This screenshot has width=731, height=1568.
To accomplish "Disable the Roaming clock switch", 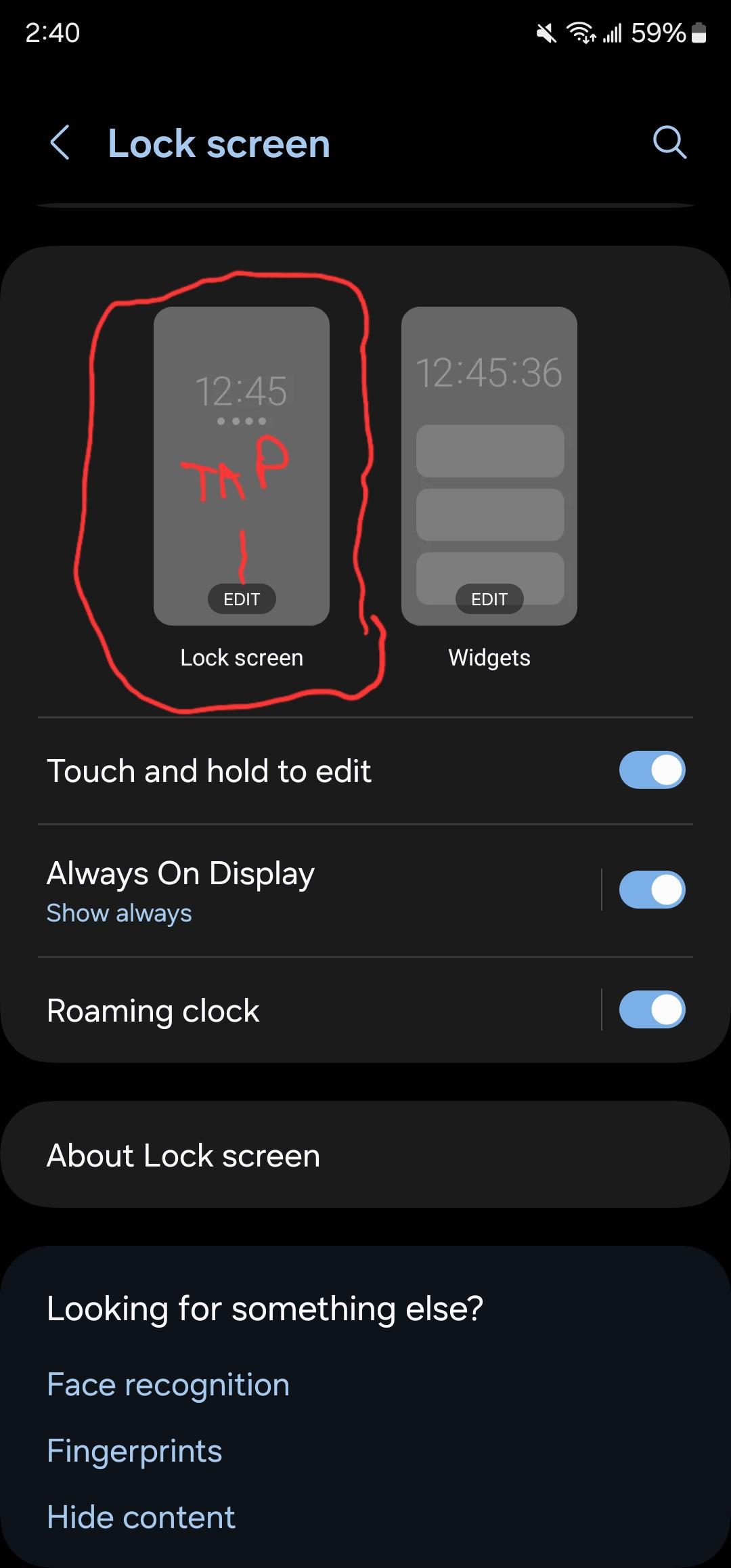I will [652, 1010].
